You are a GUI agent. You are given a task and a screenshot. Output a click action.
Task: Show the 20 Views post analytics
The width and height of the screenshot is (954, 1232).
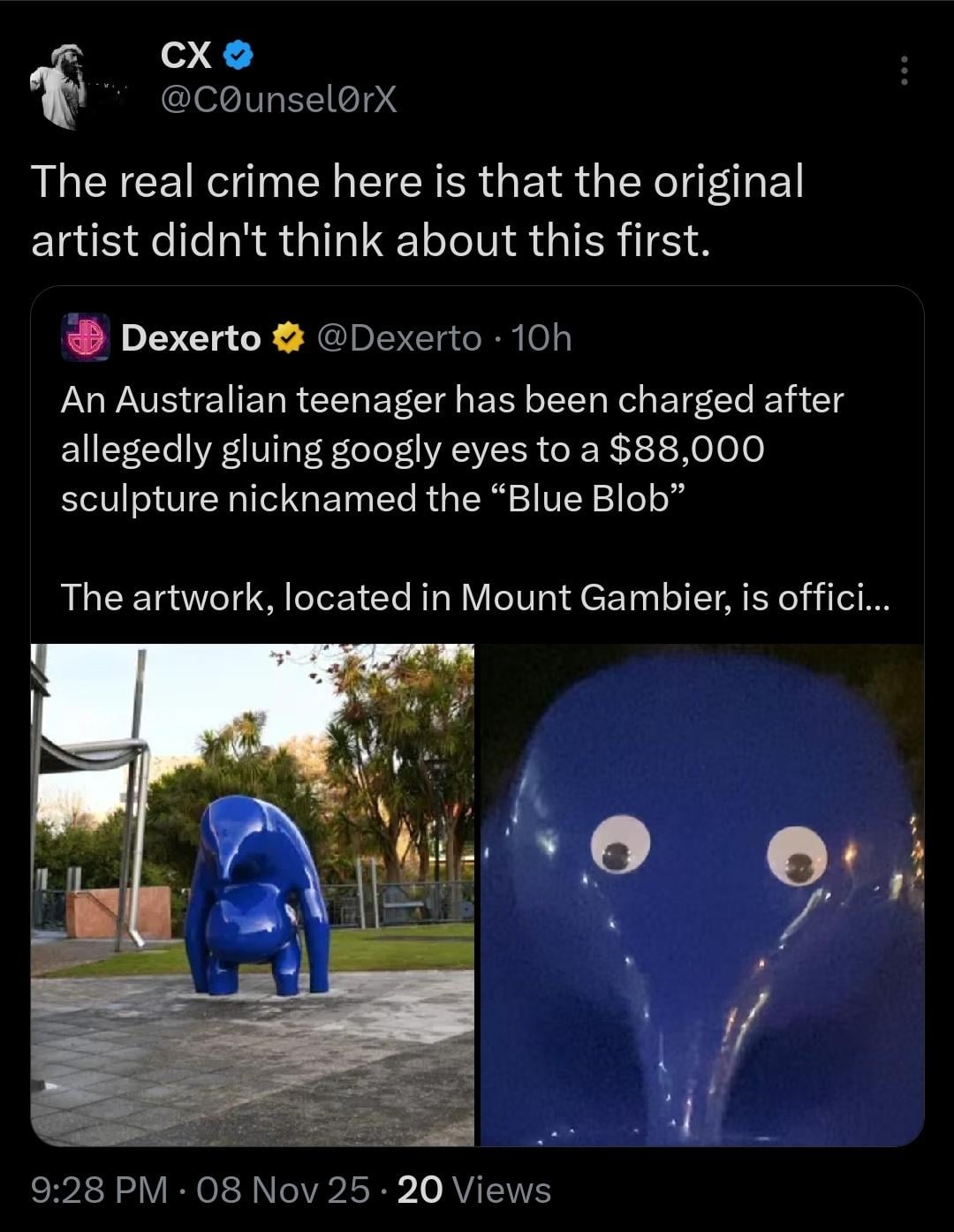click(474, 1190)
